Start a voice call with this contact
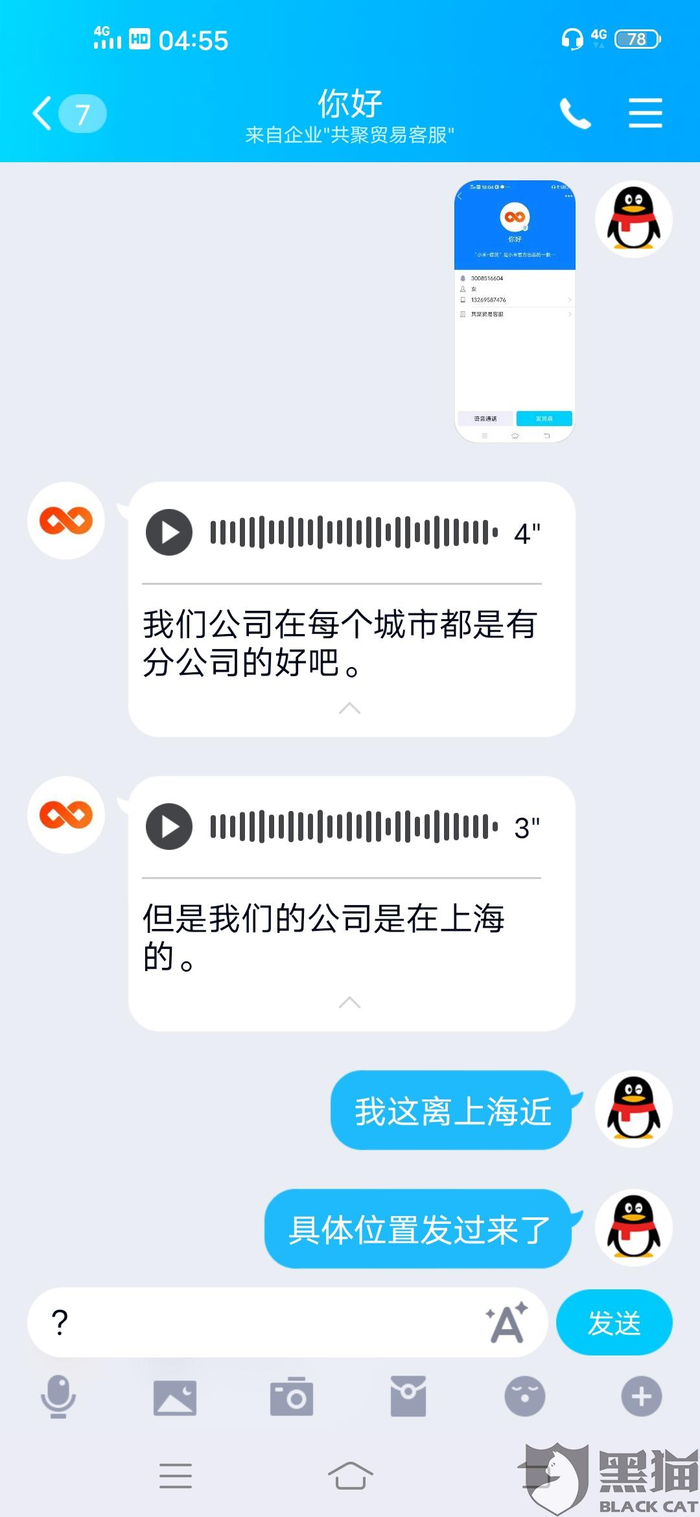Image resolution: width=700 pixels, height=1517 pixels. 575,114
